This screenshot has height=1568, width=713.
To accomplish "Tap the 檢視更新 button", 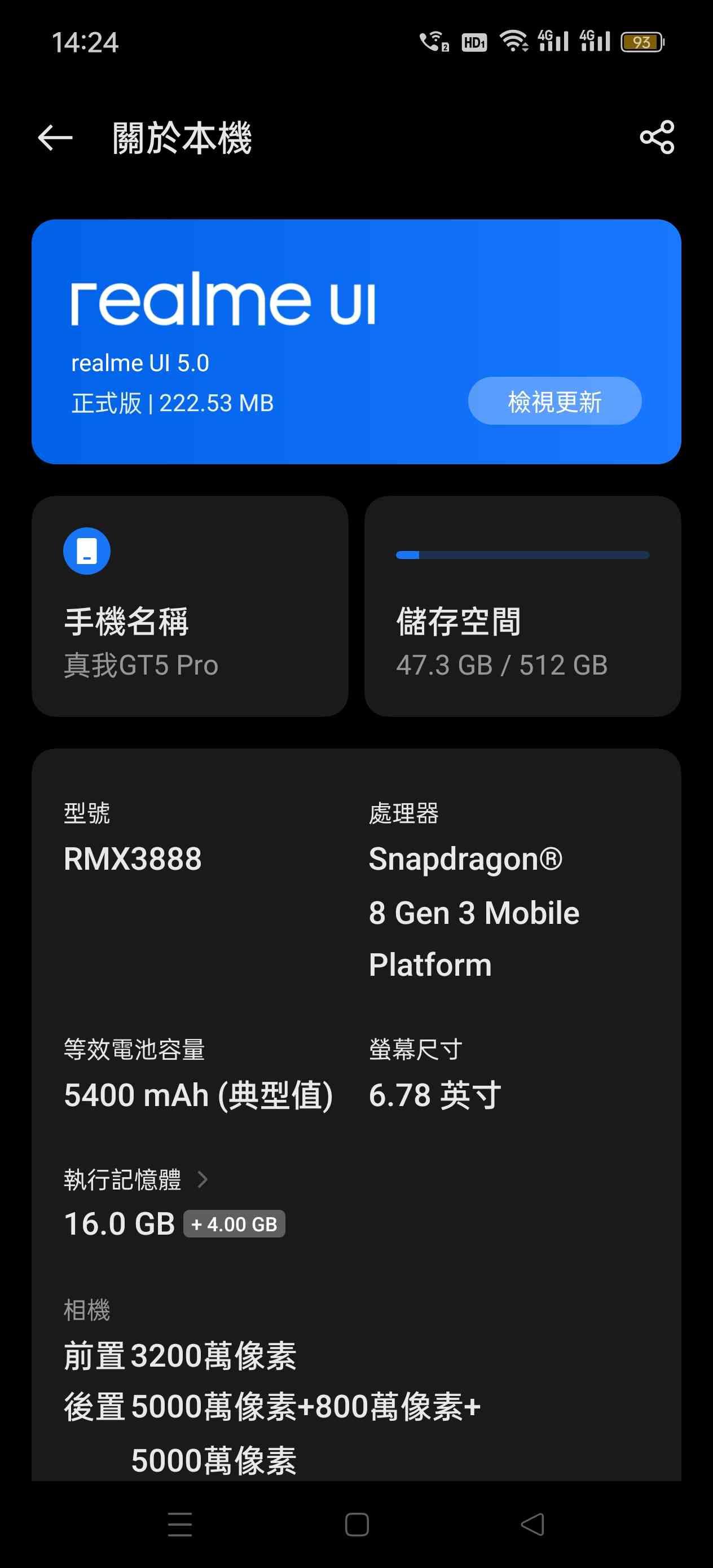I will pos(554,401).
